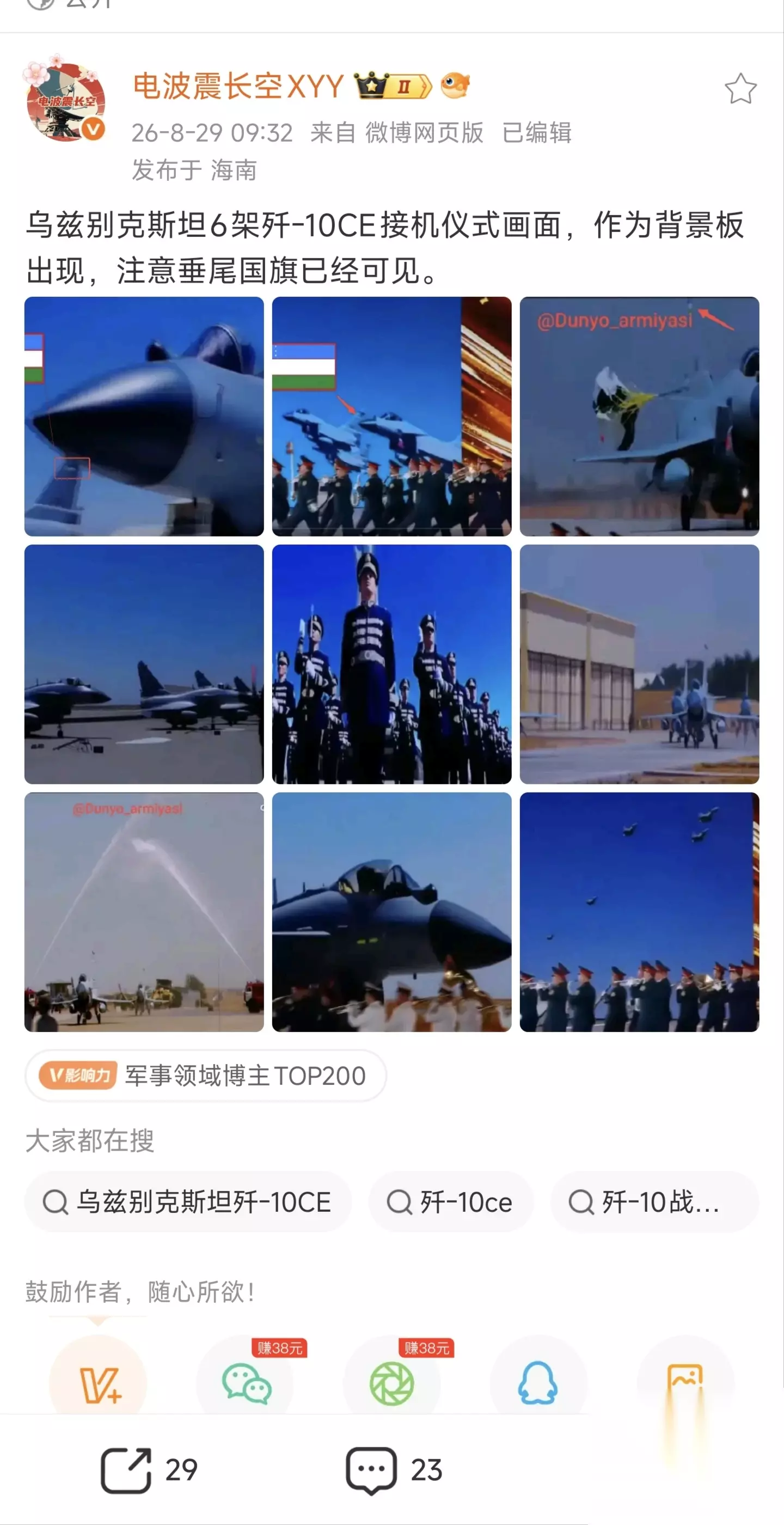This screenshot has width=784, height=1525.
Task: Open the 电波震长空XYY username link
Action: point(238,87)
